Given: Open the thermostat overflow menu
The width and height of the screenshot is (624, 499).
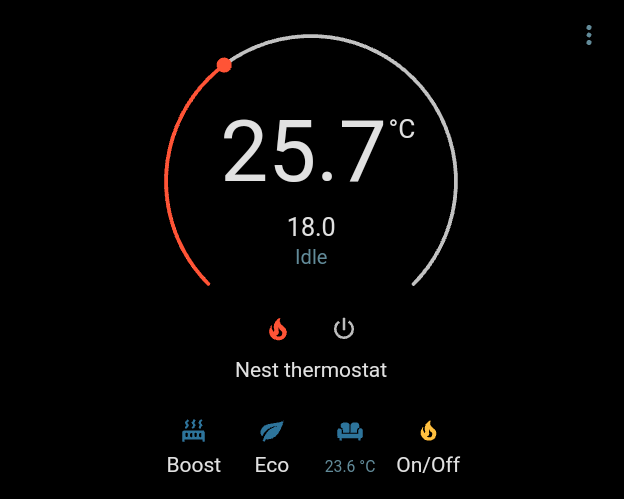Looking at the screenshot, I should pos(589,35).
